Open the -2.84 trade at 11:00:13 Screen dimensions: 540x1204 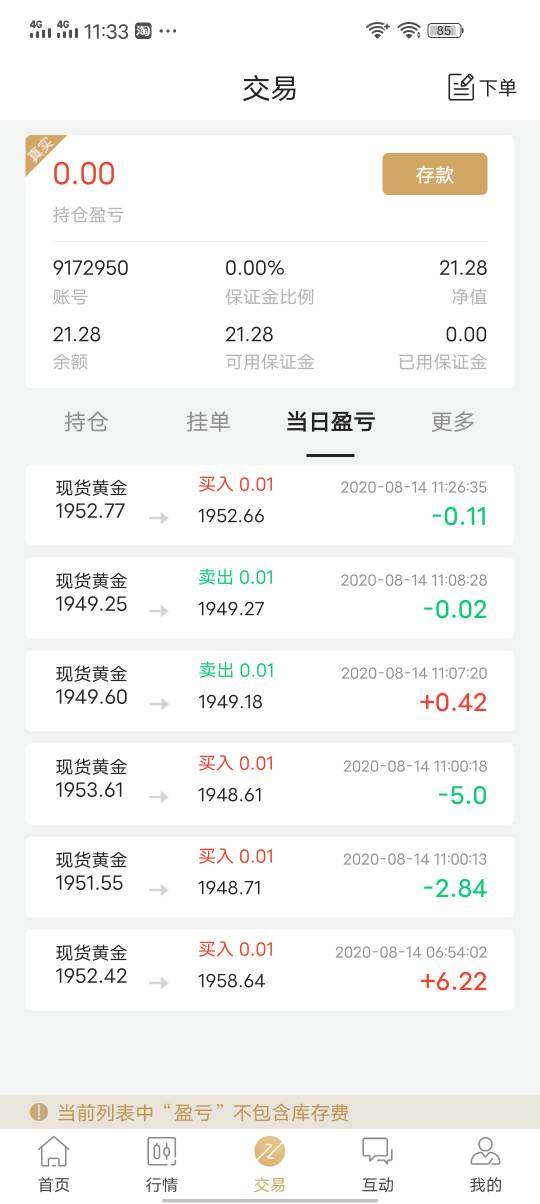pos(270,877)
